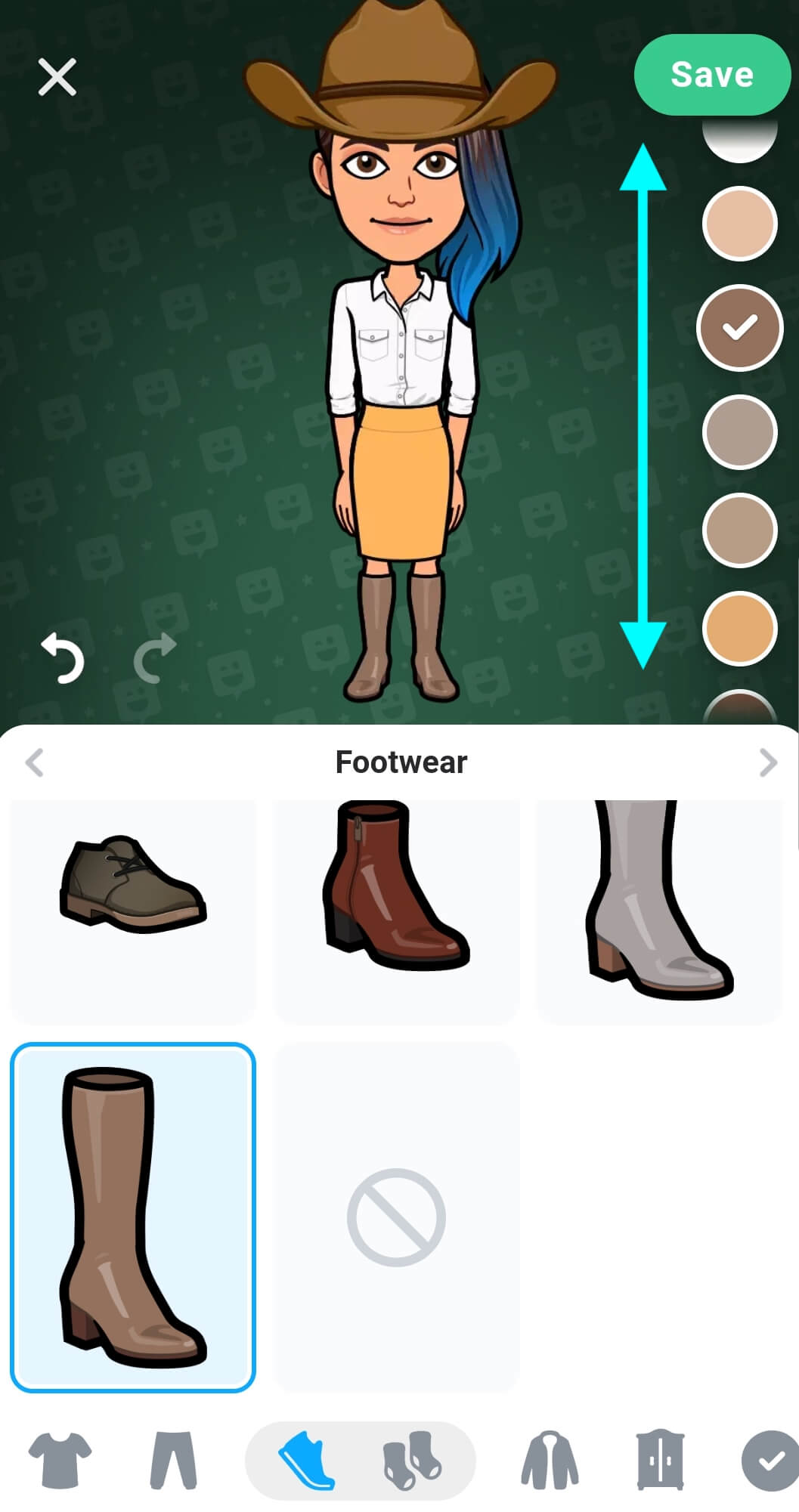Screen dimensions: 799x1512
Task: Select the olive chukka shoe
Action: point(133,910)
